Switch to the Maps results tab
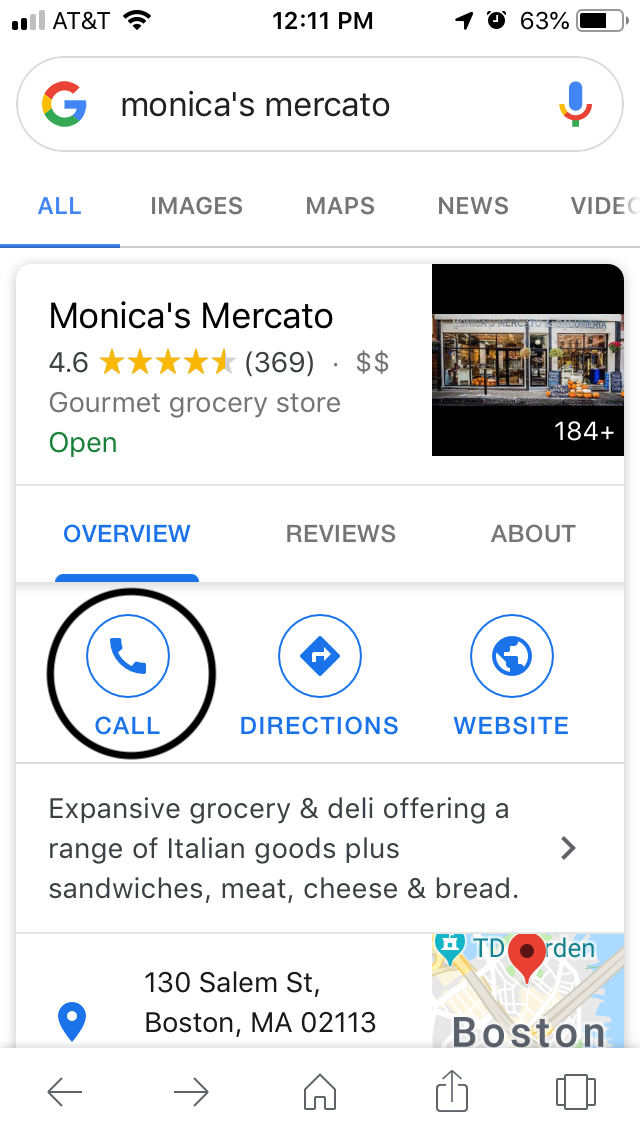 (x=340, y=207)
